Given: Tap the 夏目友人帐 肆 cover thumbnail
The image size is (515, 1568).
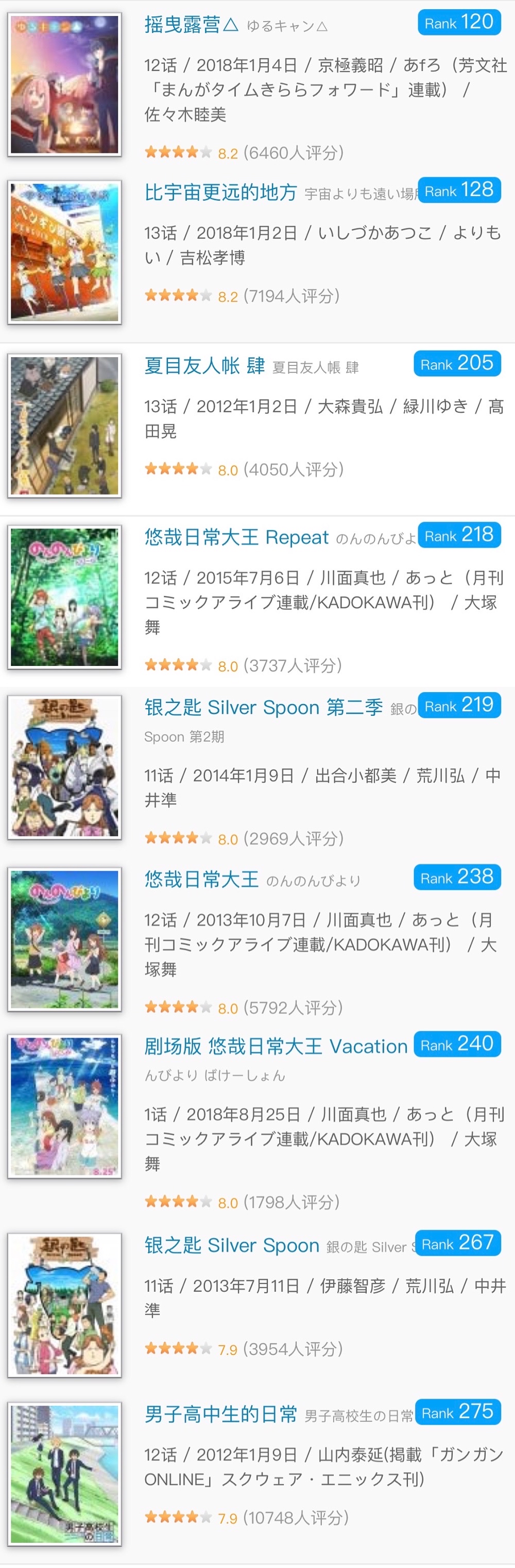Looking at the screenshot, I should coord(64,426).
